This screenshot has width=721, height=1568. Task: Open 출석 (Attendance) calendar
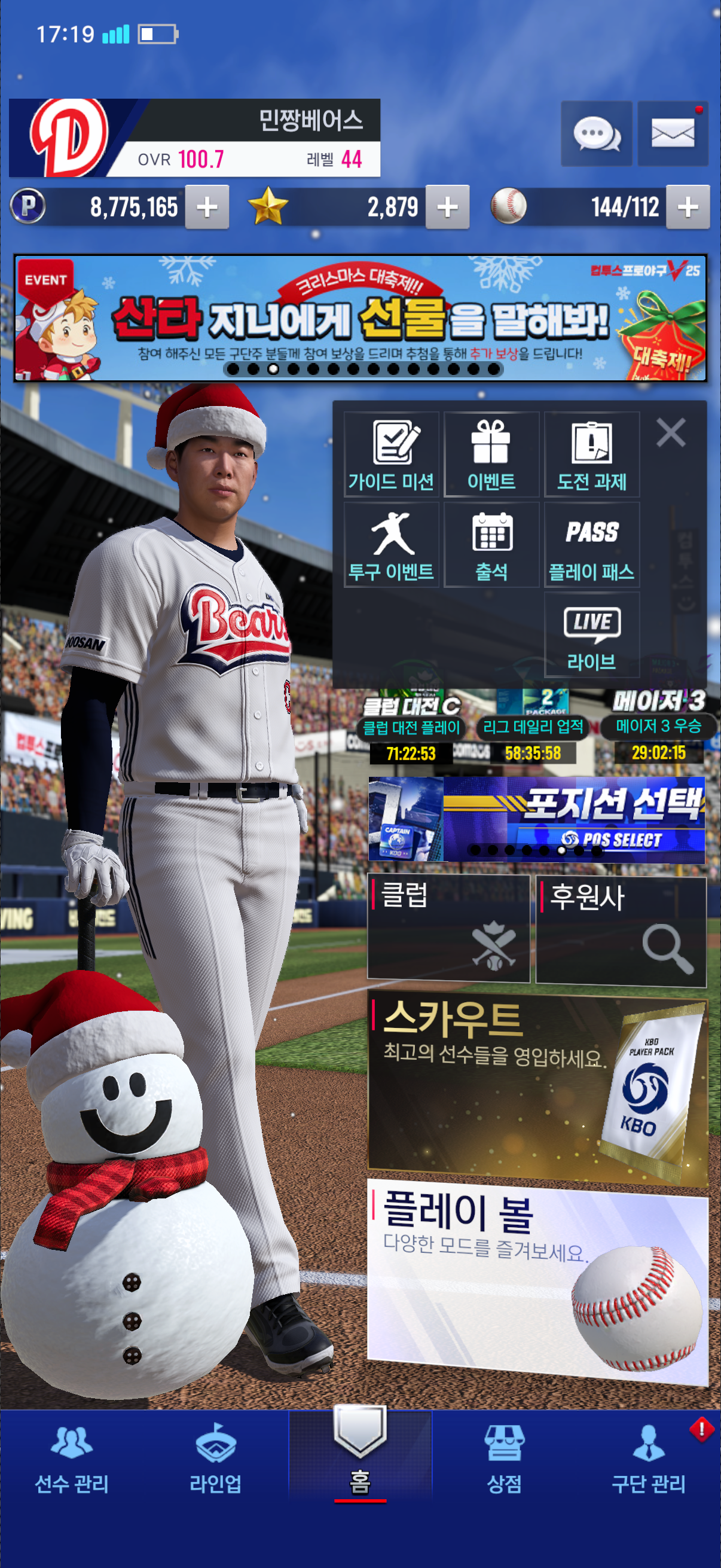(x=491, y=545)
